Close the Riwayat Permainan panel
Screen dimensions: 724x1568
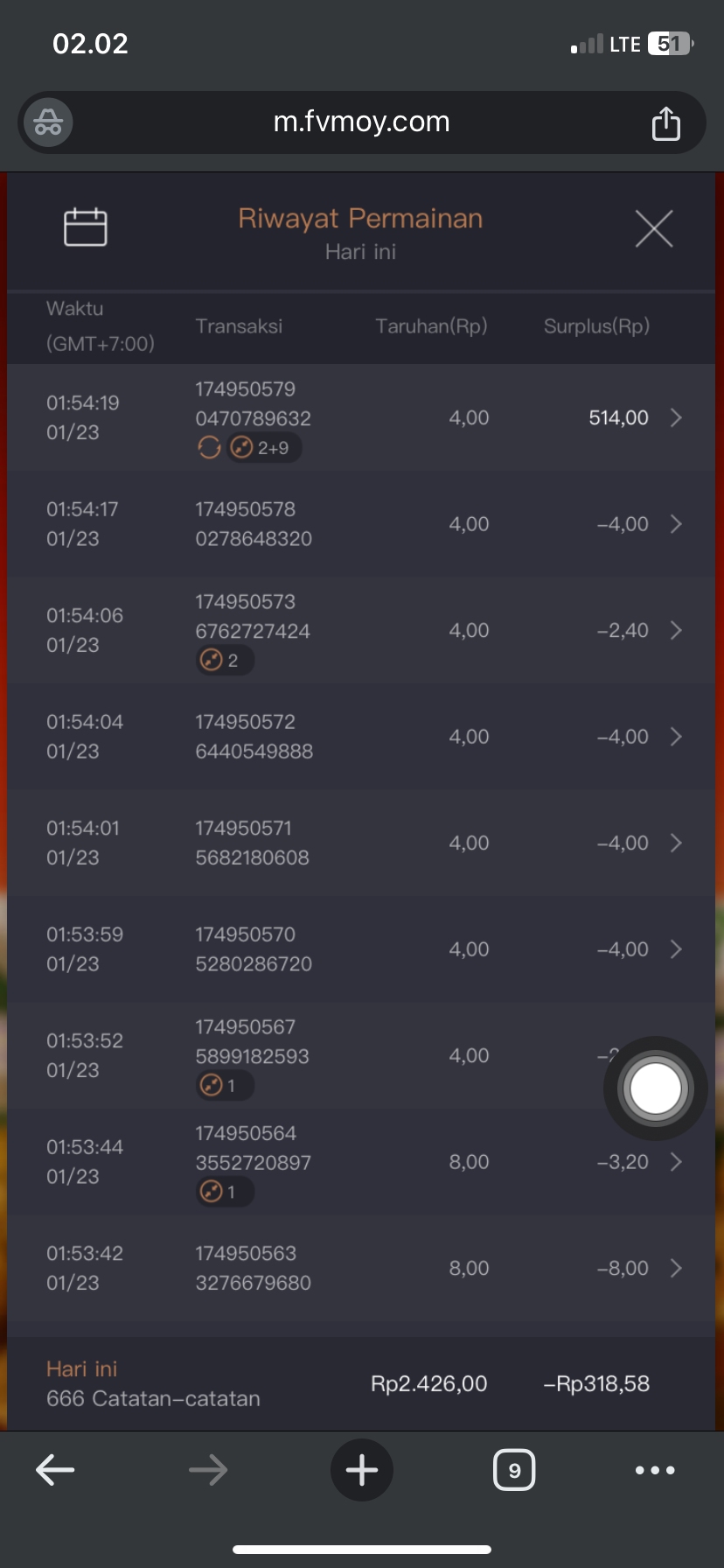653,229
